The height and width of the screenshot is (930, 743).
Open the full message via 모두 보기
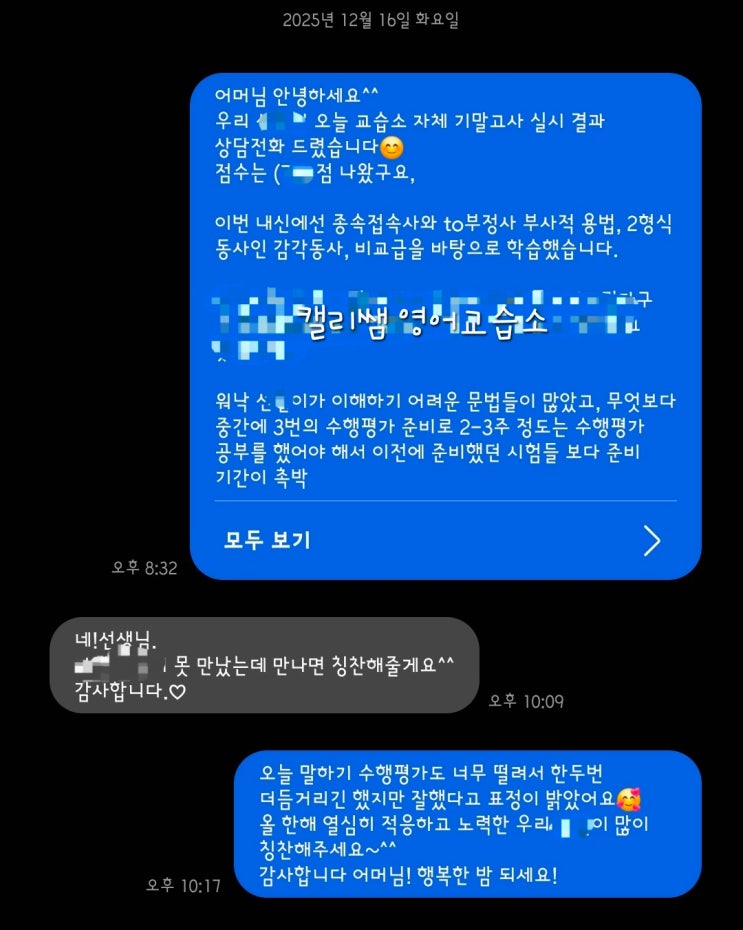[x=268, y=541]
